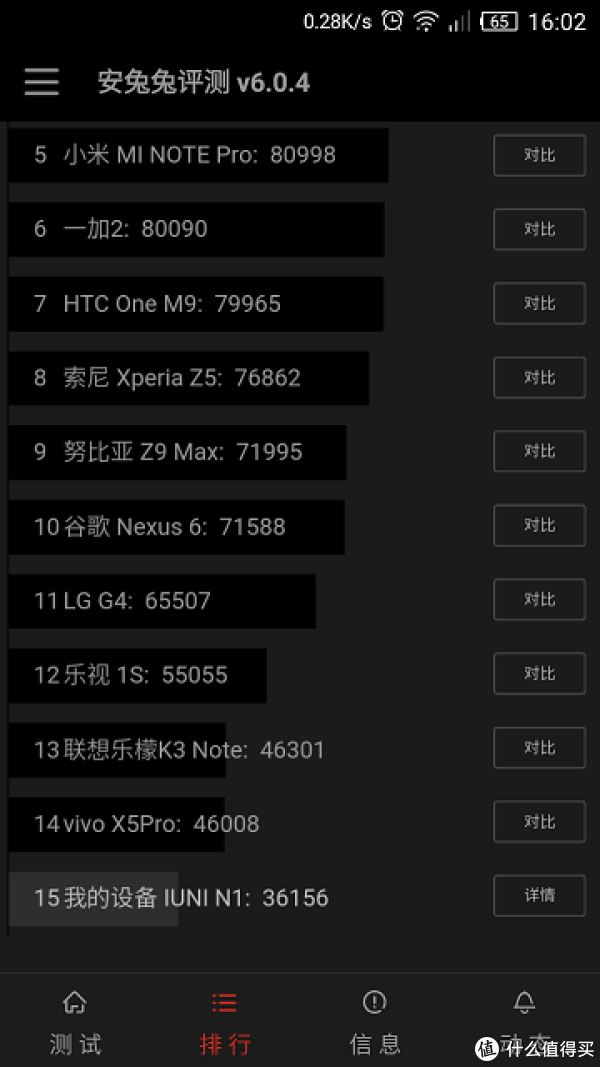Screen dimensions: 600x1067
Task: Tap 对比 next to 一加2
Action: click(x=539, y=229)
